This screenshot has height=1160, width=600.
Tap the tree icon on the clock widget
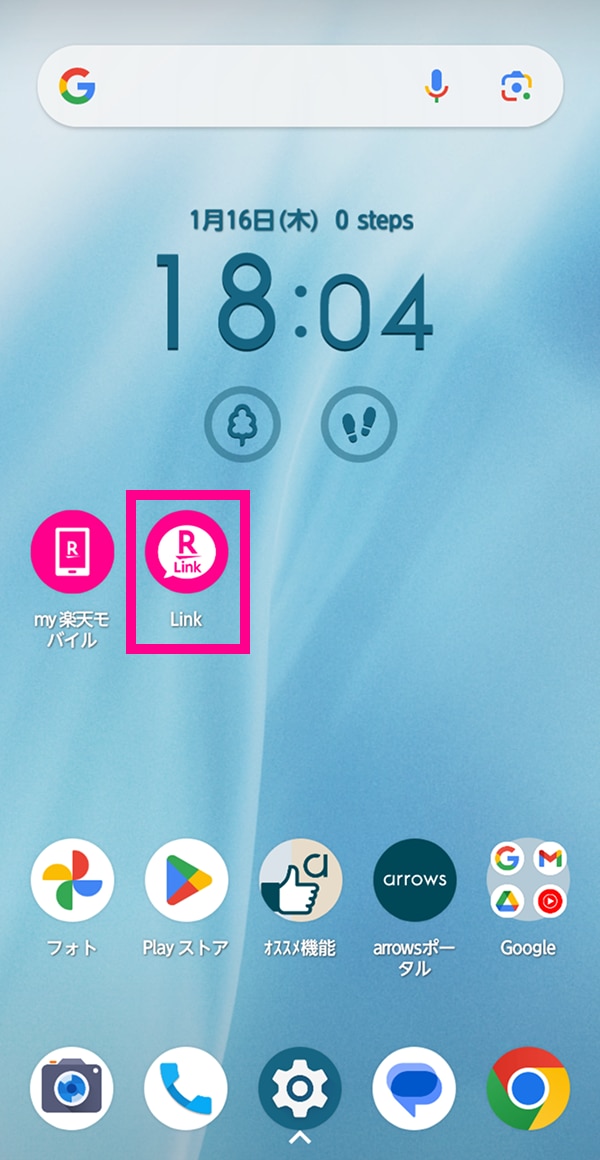pyautogui.click(x=243, y=427)
